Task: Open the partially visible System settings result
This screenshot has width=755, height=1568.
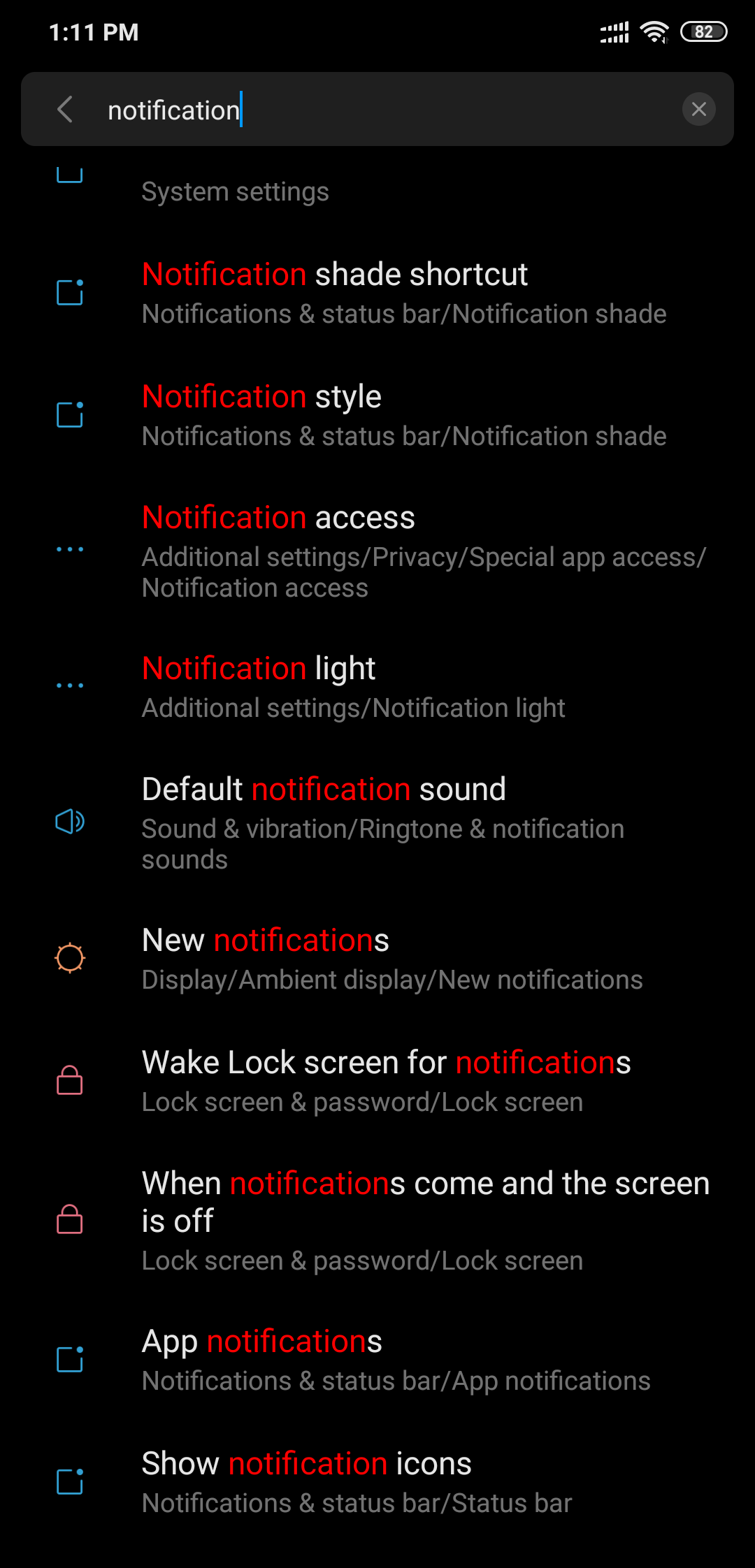Action: [377, 191]
